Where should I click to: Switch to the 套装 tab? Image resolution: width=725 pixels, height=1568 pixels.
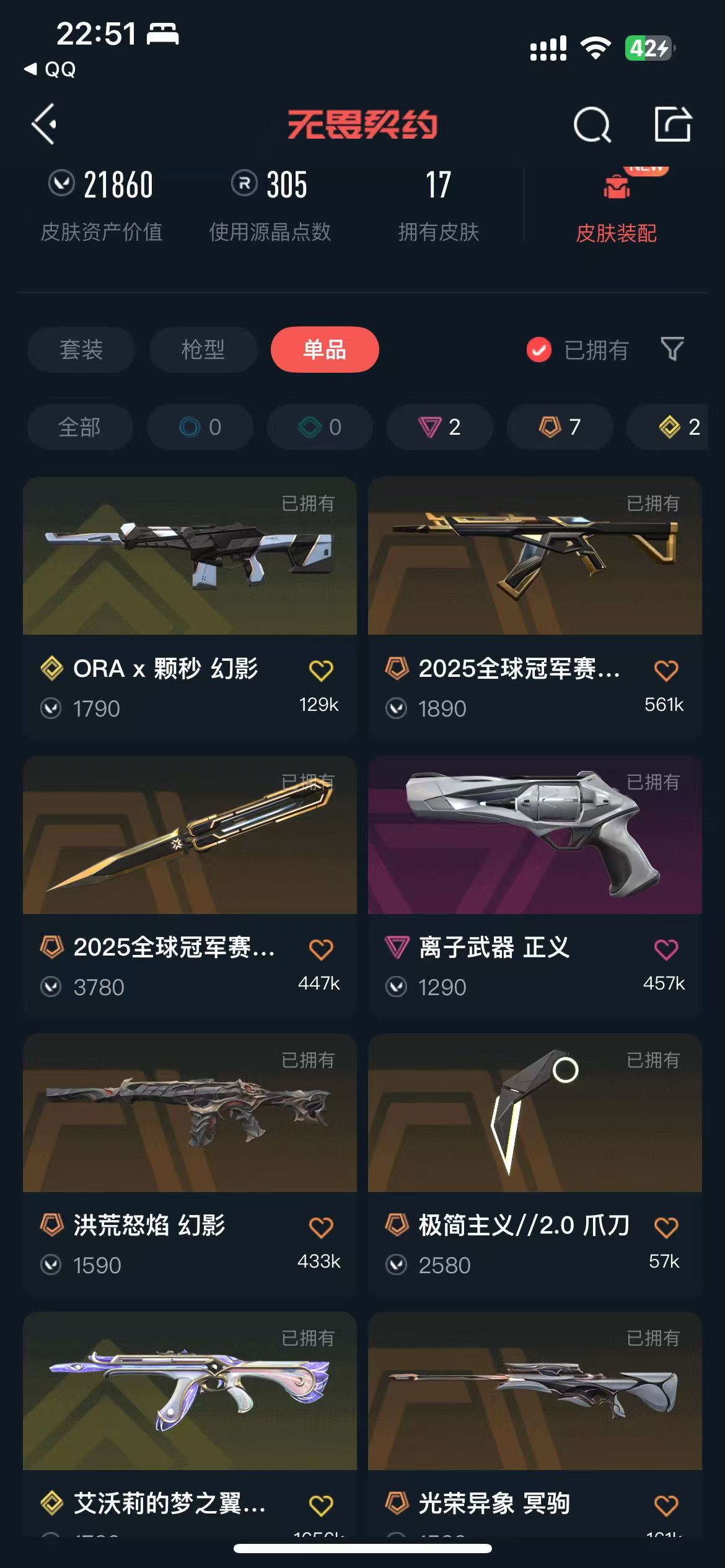coord(81,349)
